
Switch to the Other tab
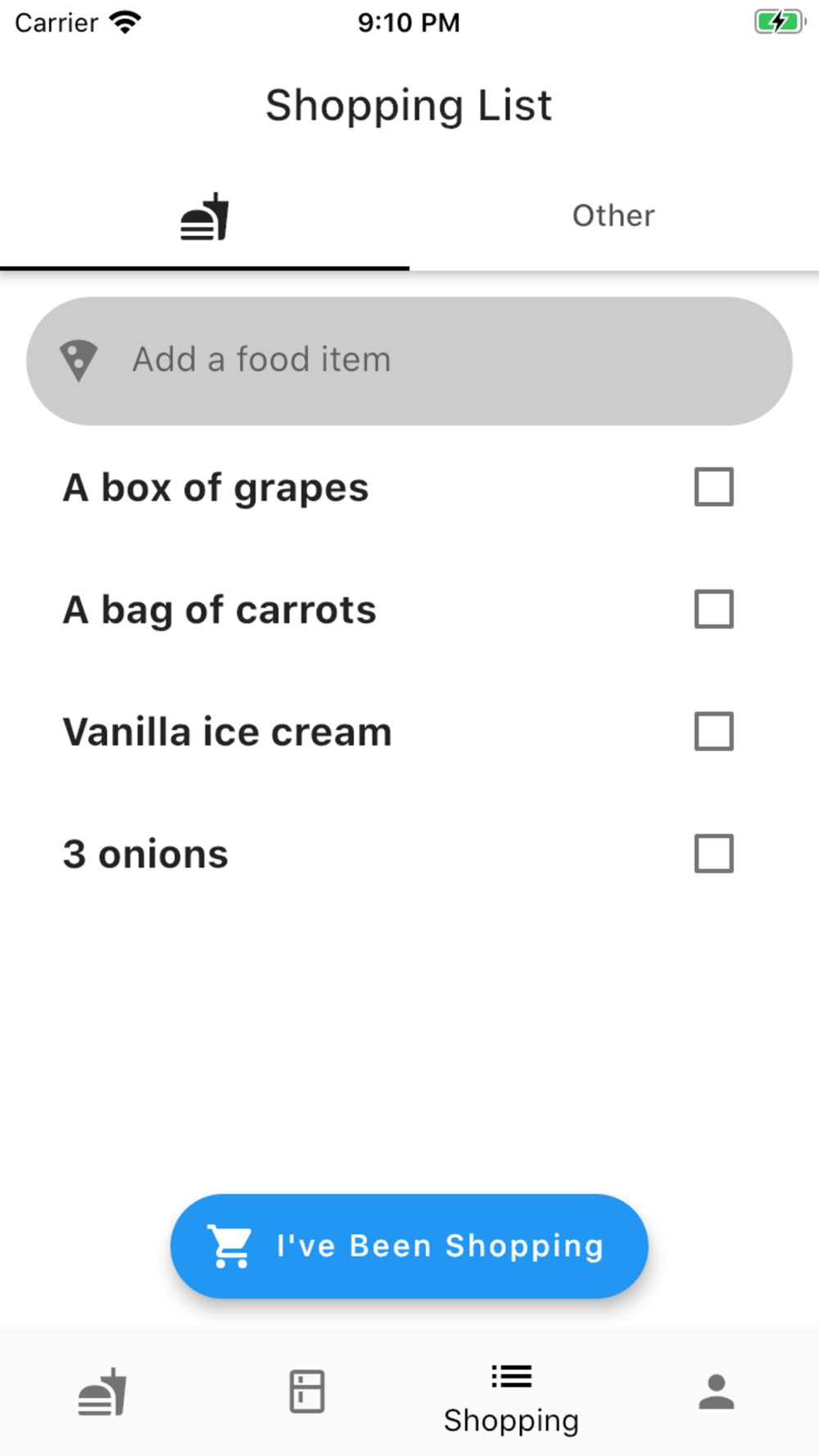(x=613, y=216)
